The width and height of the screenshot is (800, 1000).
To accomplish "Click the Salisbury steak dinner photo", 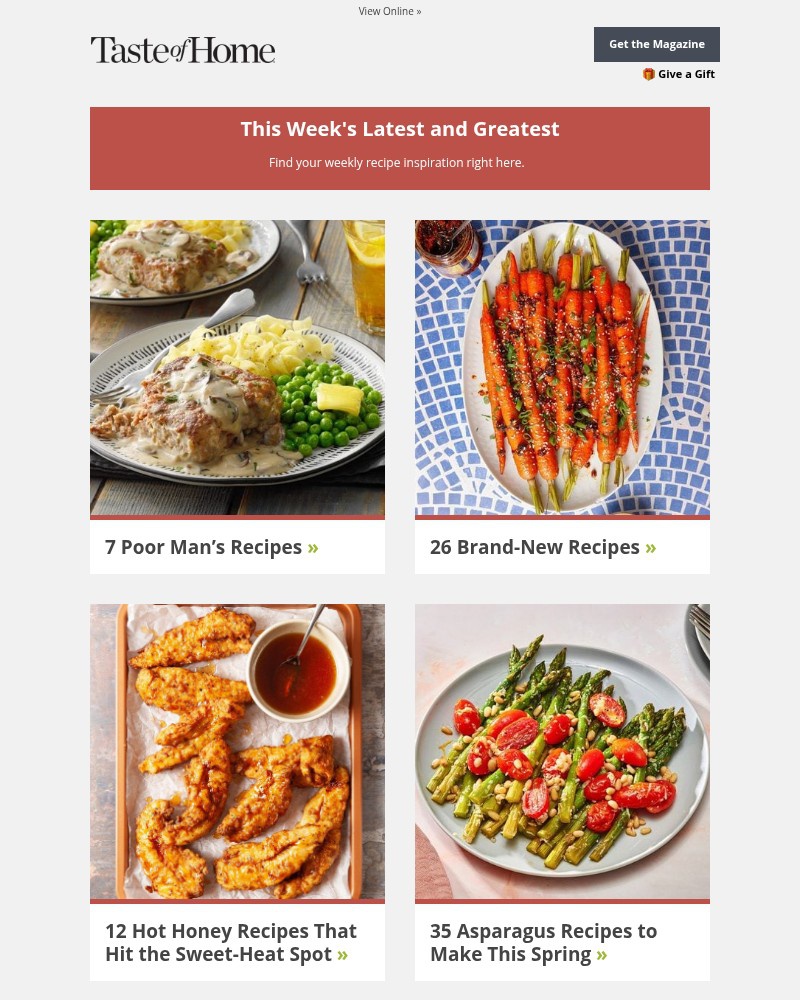I will tap(237, 368).
